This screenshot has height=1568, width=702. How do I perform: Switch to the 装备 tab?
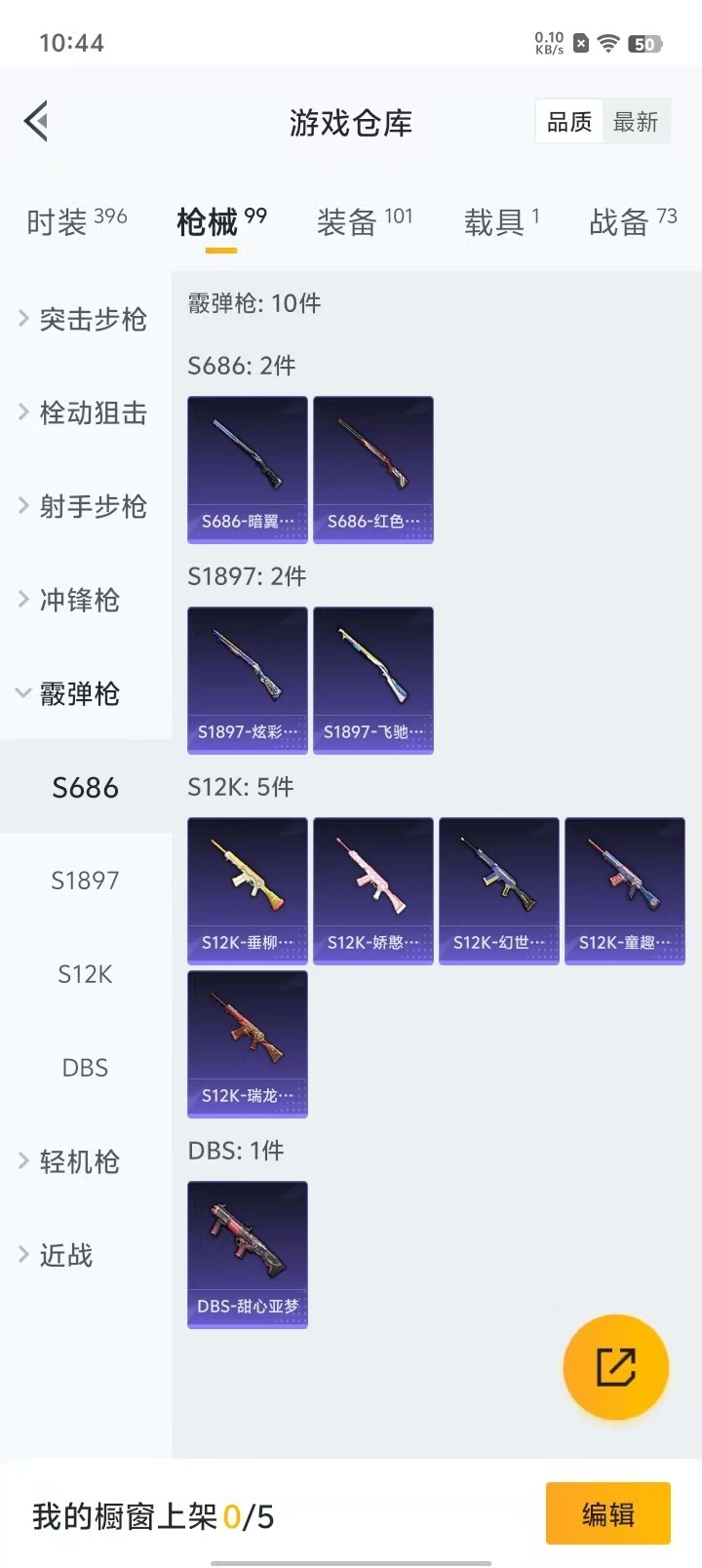pyautogui.click(x=364, y=221)
